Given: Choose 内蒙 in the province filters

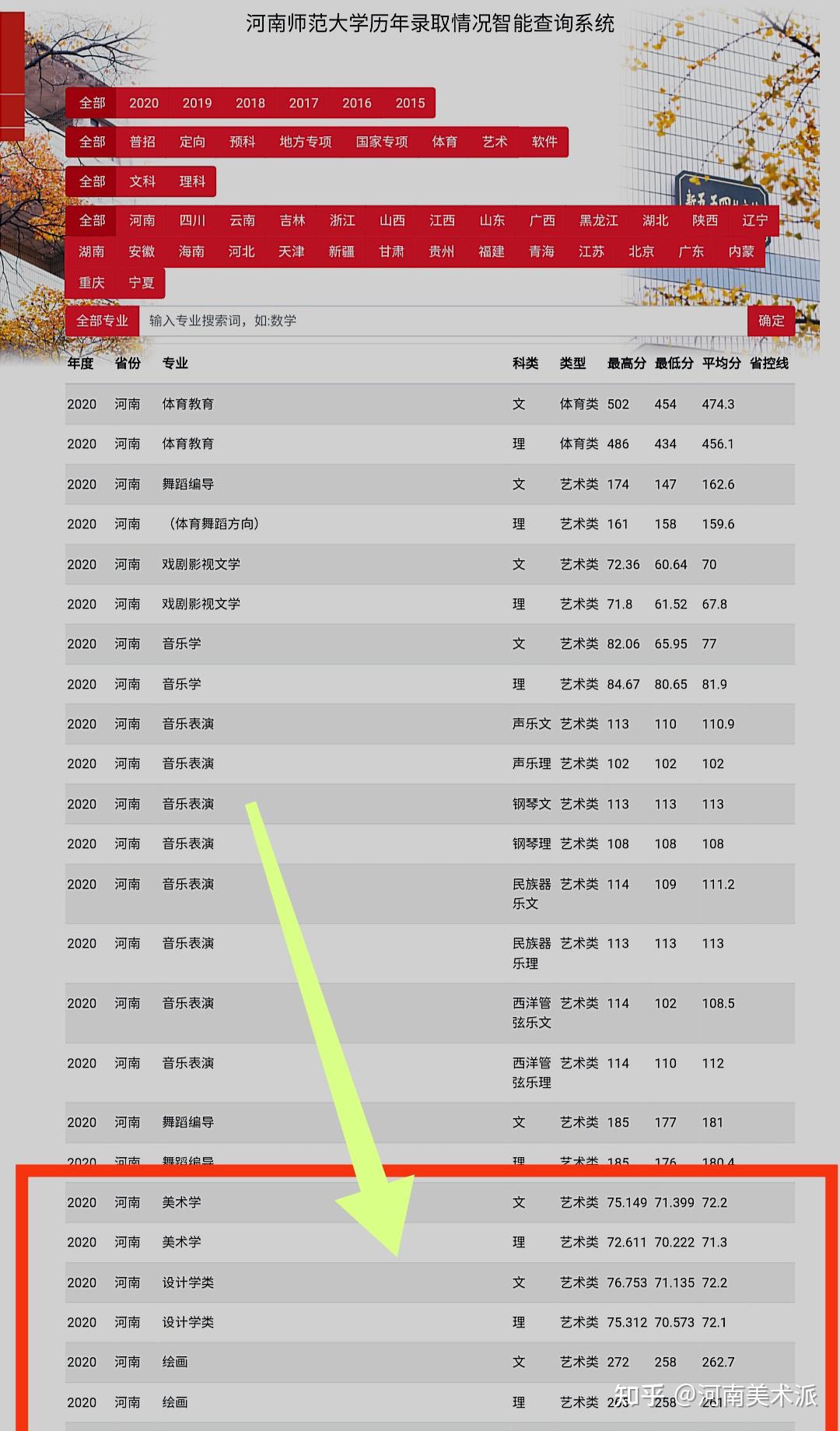Looking at the screenshot, I should click(741, 251).
